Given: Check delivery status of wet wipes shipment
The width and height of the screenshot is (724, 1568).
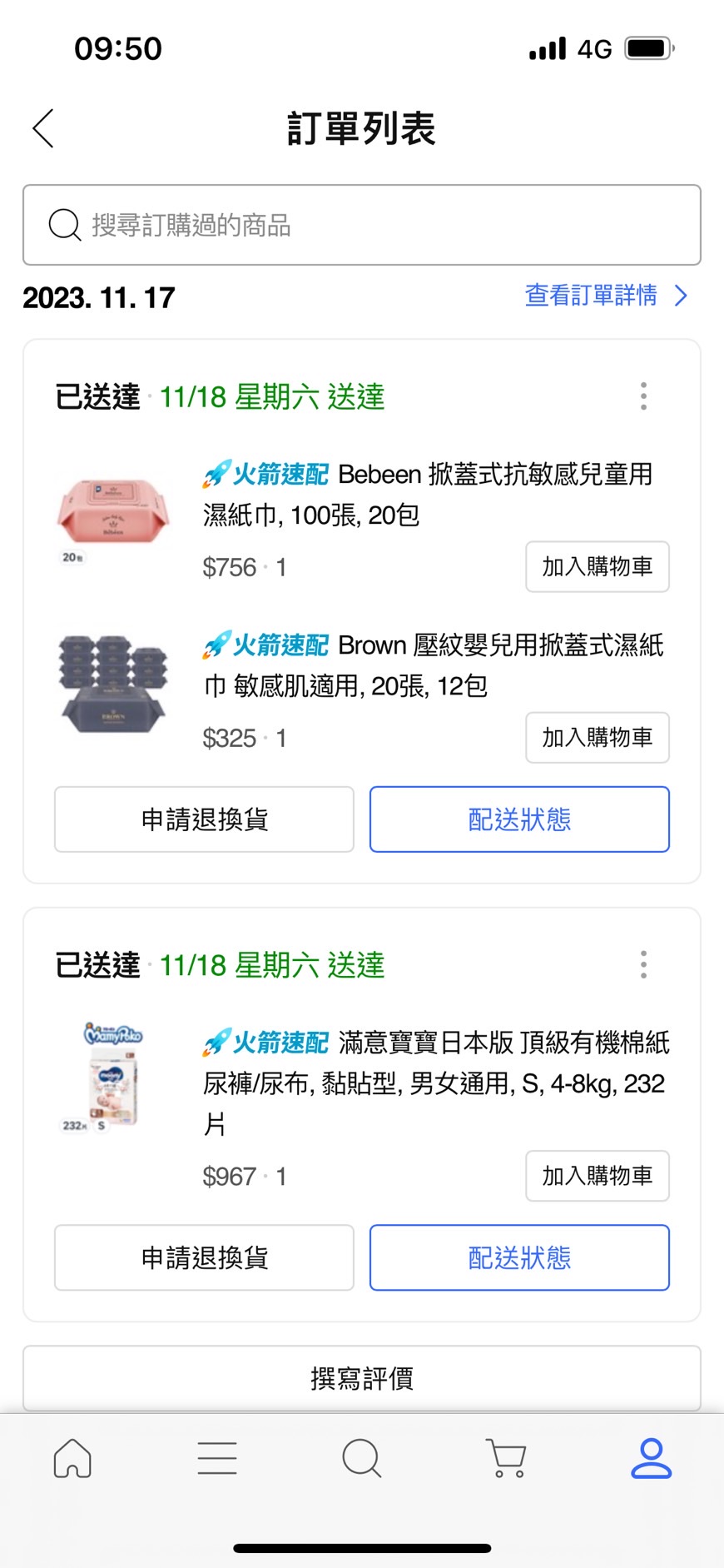Looking at the screenshot, I should (x=519, y=819).
